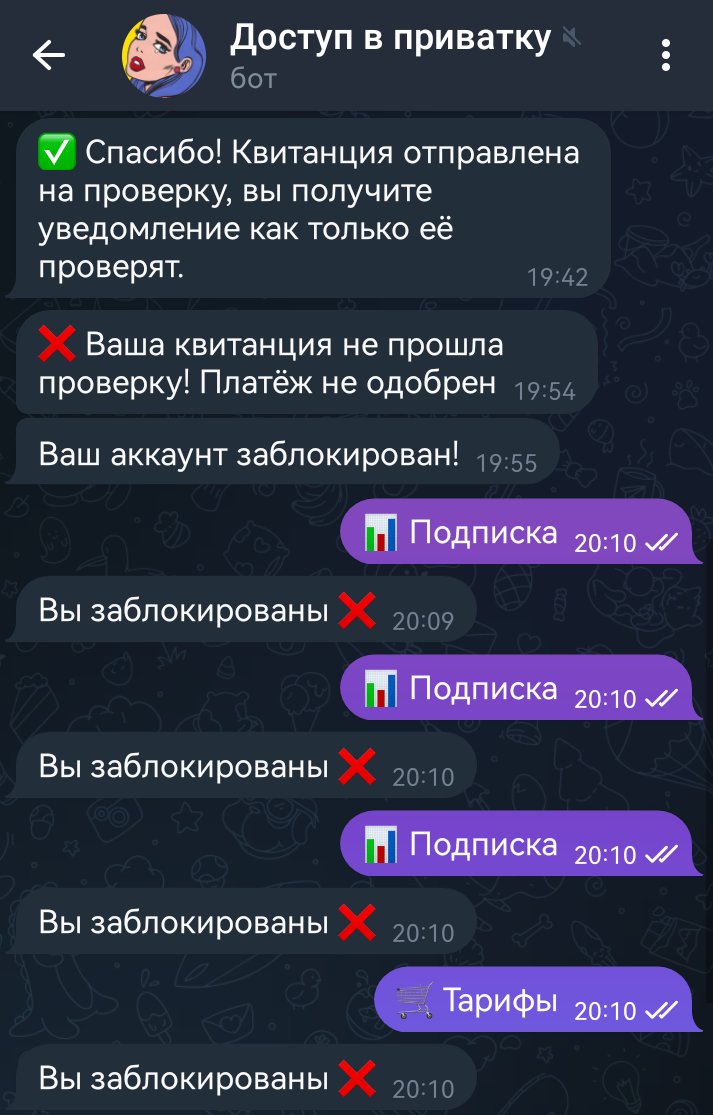Image resolution: width=713 pixels, height=1115 pixels.
Task: Open the three-dot overflow menu
Action: point(665,55)
